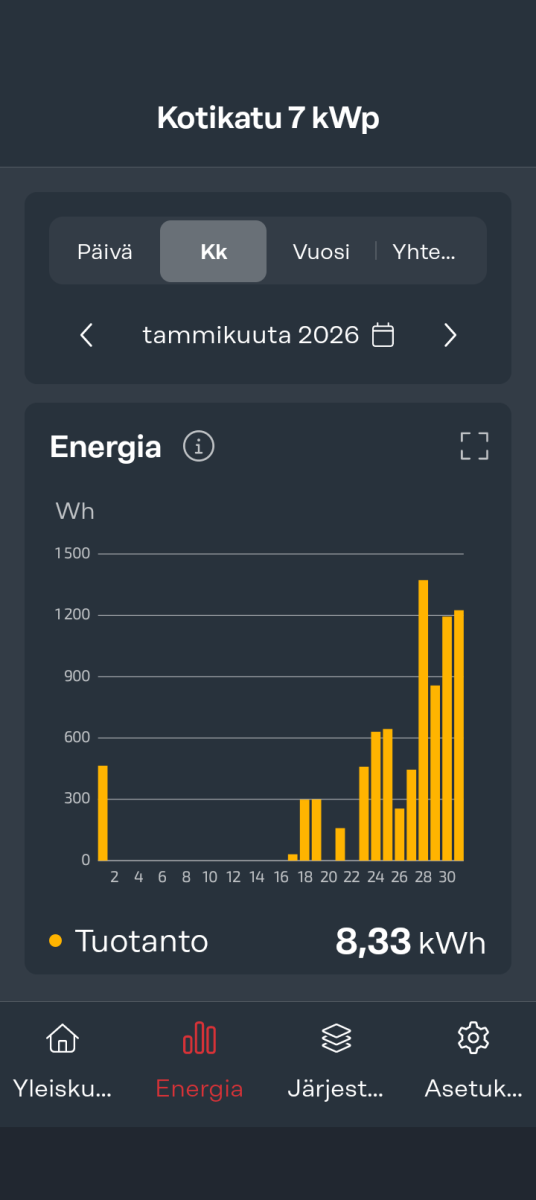Toggle the Tuotanto series legend

(129, 941)
